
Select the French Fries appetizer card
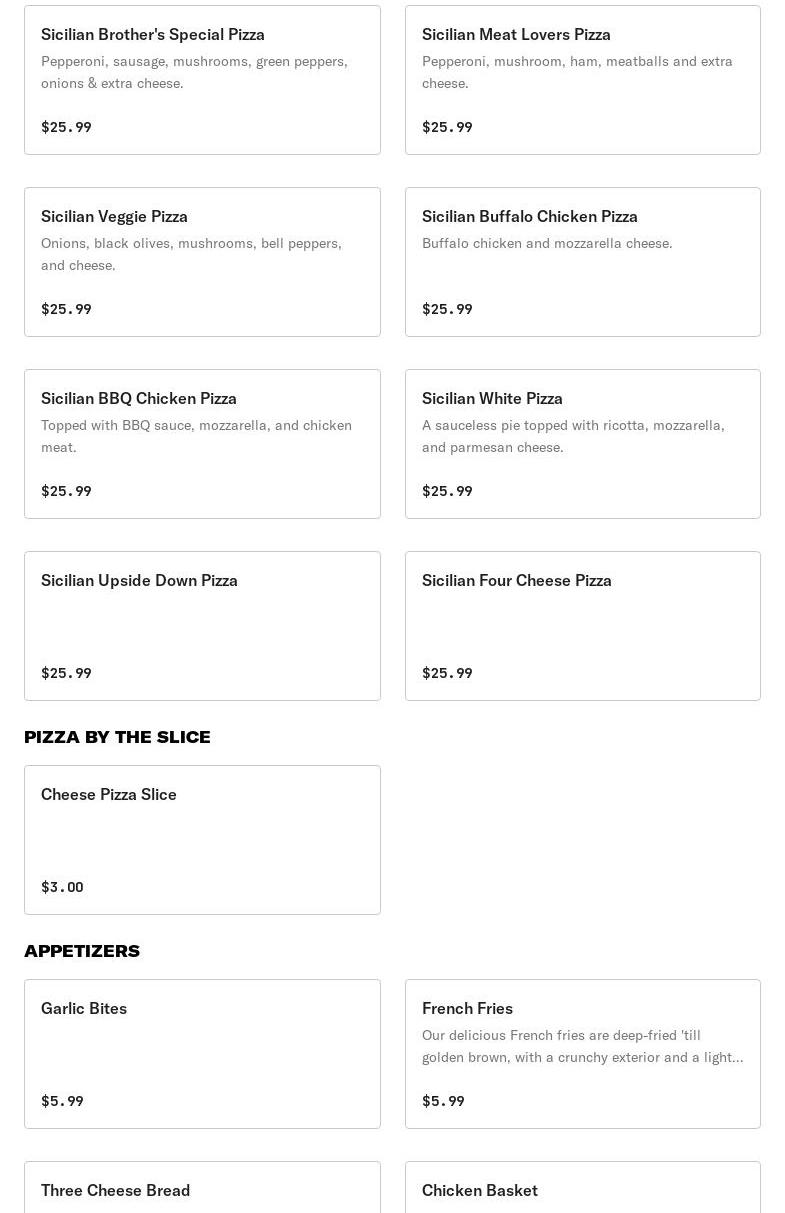click(x=582, y=1054)
